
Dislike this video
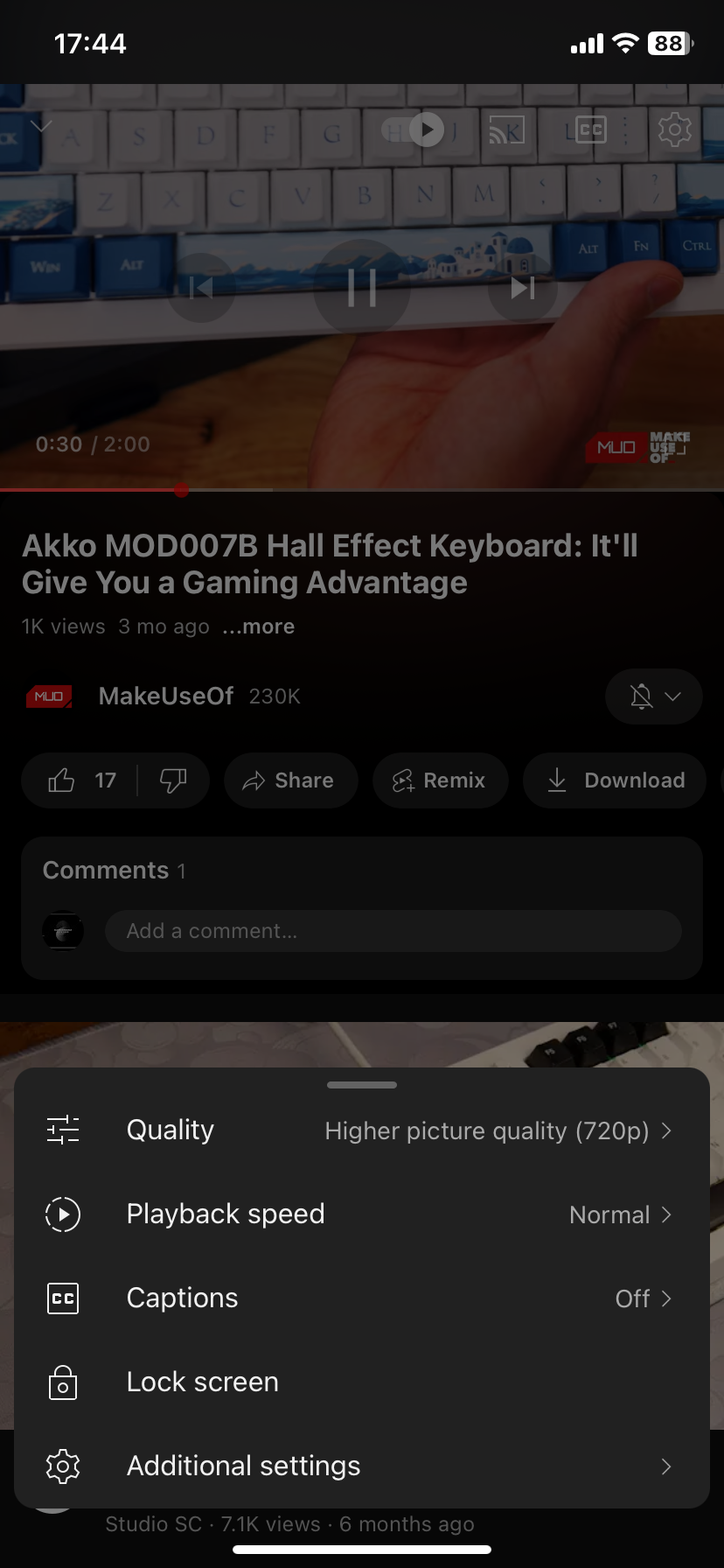pyautogui.click(x=173, y=780)
